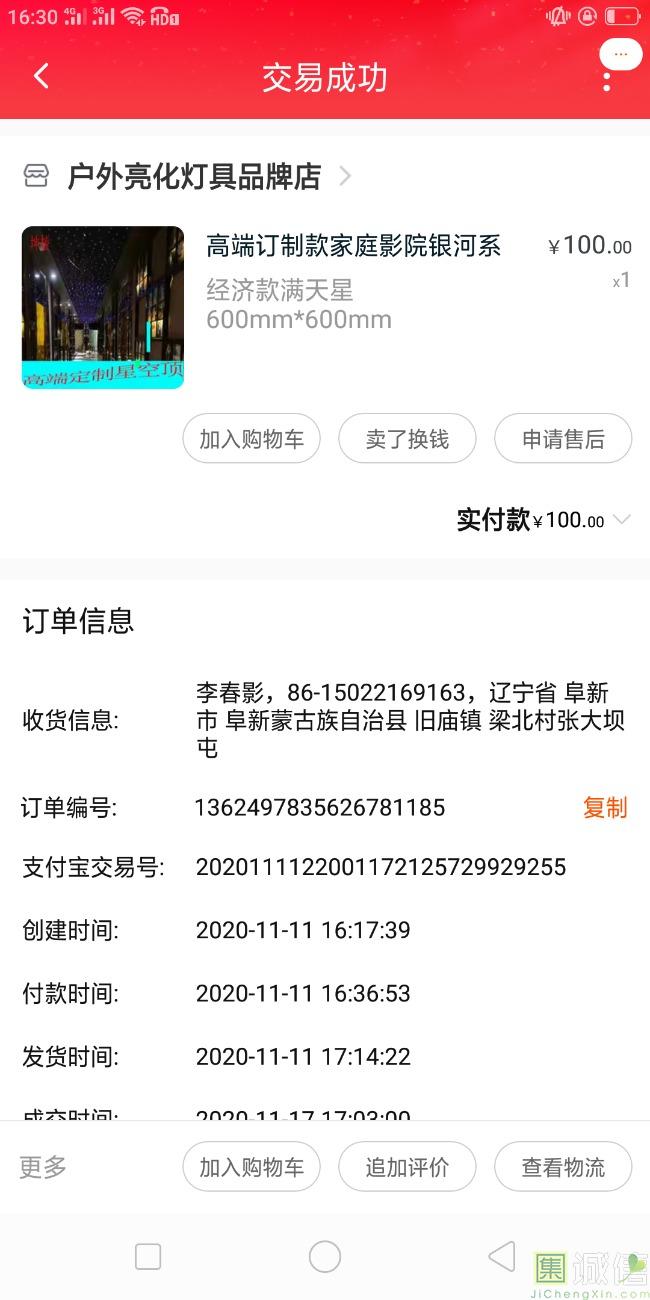Screen dimensions: 650x1300
Task: Check shipping via 查看物流
Action: click(x=563, y=1167)
